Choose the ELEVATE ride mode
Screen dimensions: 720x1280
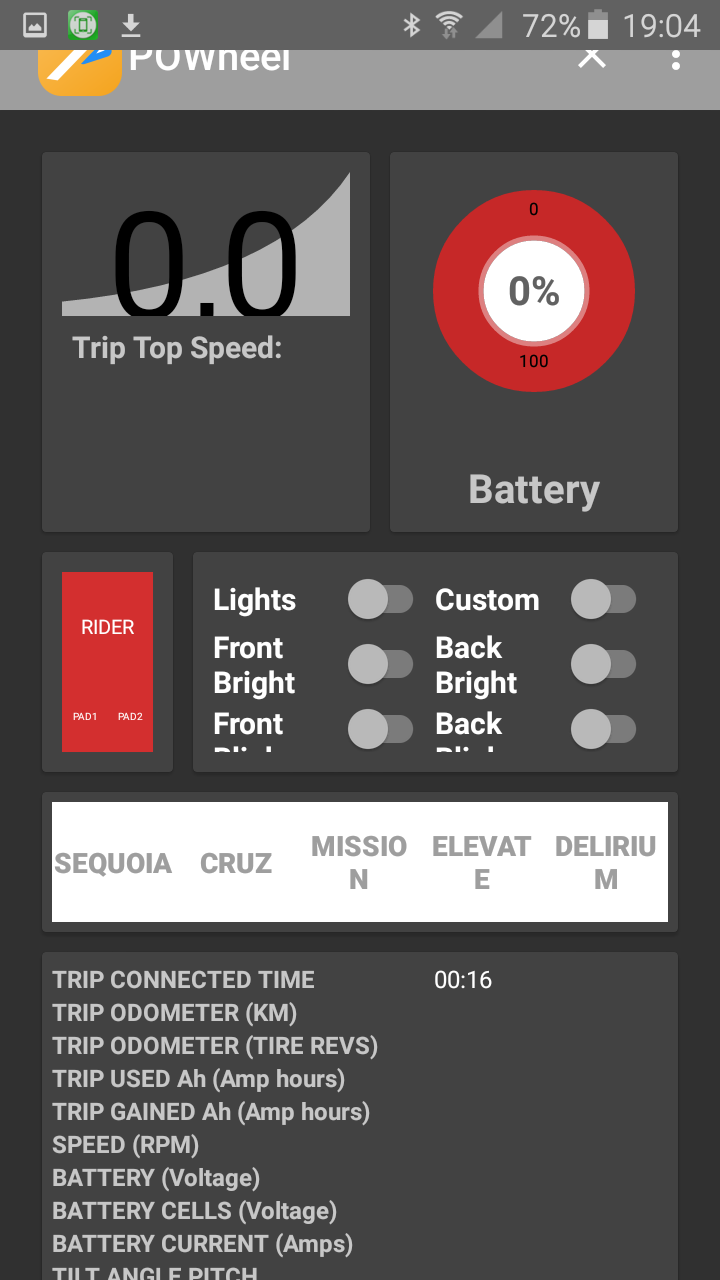(x=481, y=863)
